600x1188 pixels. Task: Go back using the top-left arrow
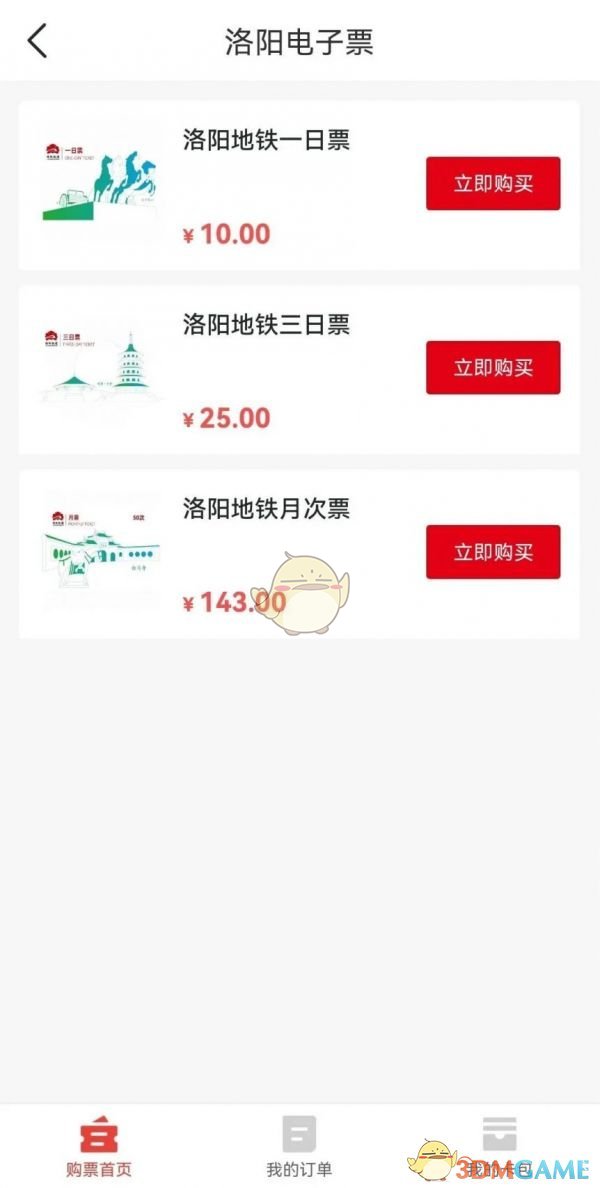tap(38, 42)
